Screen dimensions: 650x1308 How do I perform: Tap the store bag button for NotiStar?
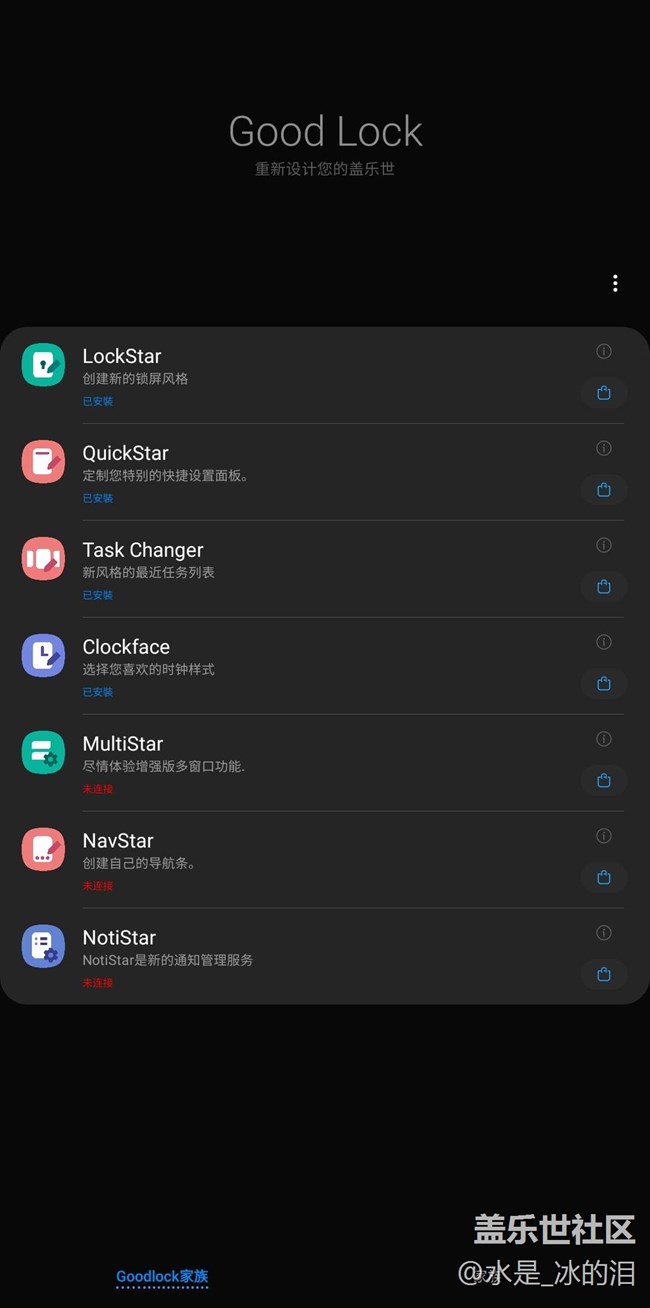click(x=604, y=975)
